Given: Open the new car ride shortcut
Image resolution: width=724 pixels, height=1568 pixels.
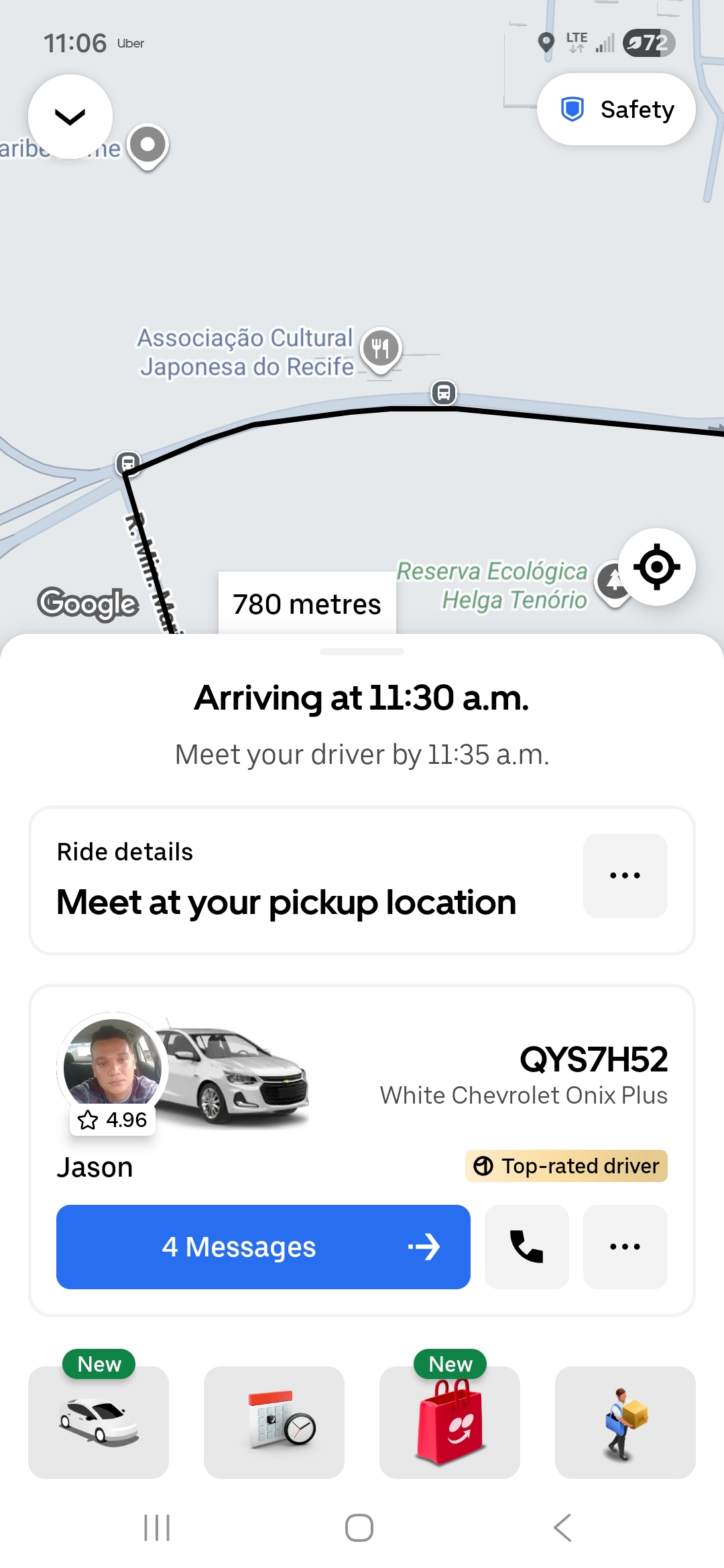Looking at the screenshot, I should (x=98, y=1422).
